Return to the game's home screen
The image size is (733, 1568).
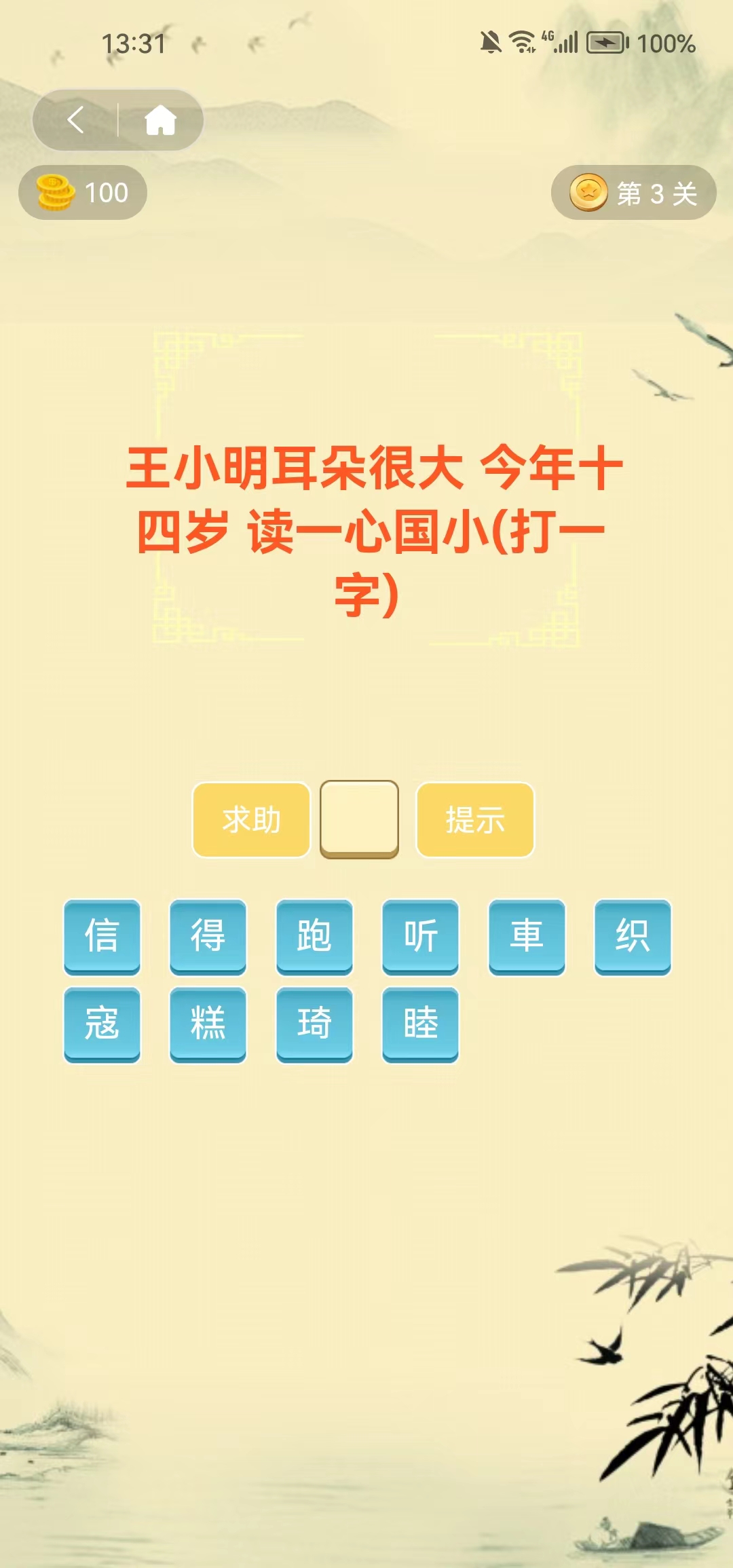click(x=160, y=120)
